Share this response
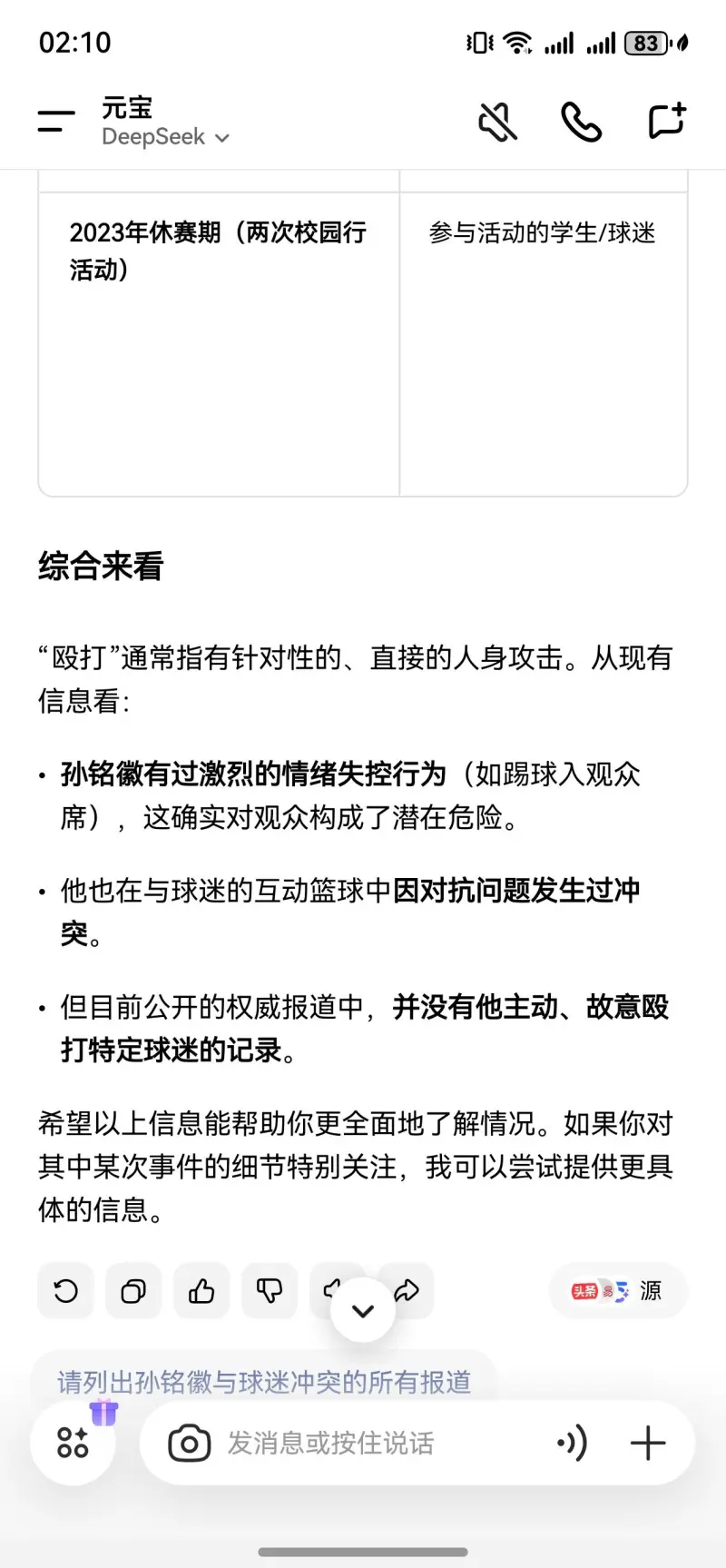Image resolution: width=726 pixels, height=1568 pixels. coord(408,1290)
